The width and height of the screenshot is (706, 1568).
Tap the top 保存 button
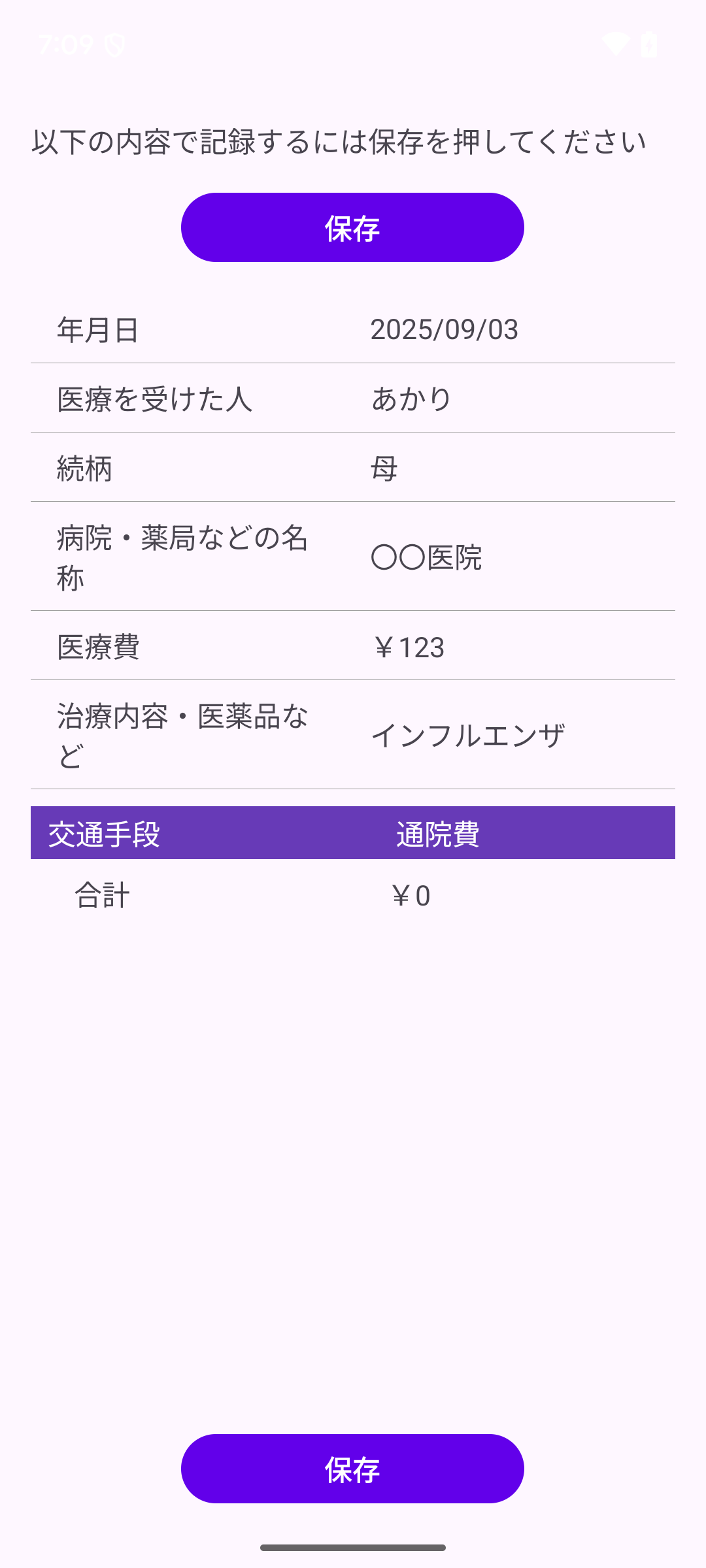pyautogui.click(x=352, y=227)
